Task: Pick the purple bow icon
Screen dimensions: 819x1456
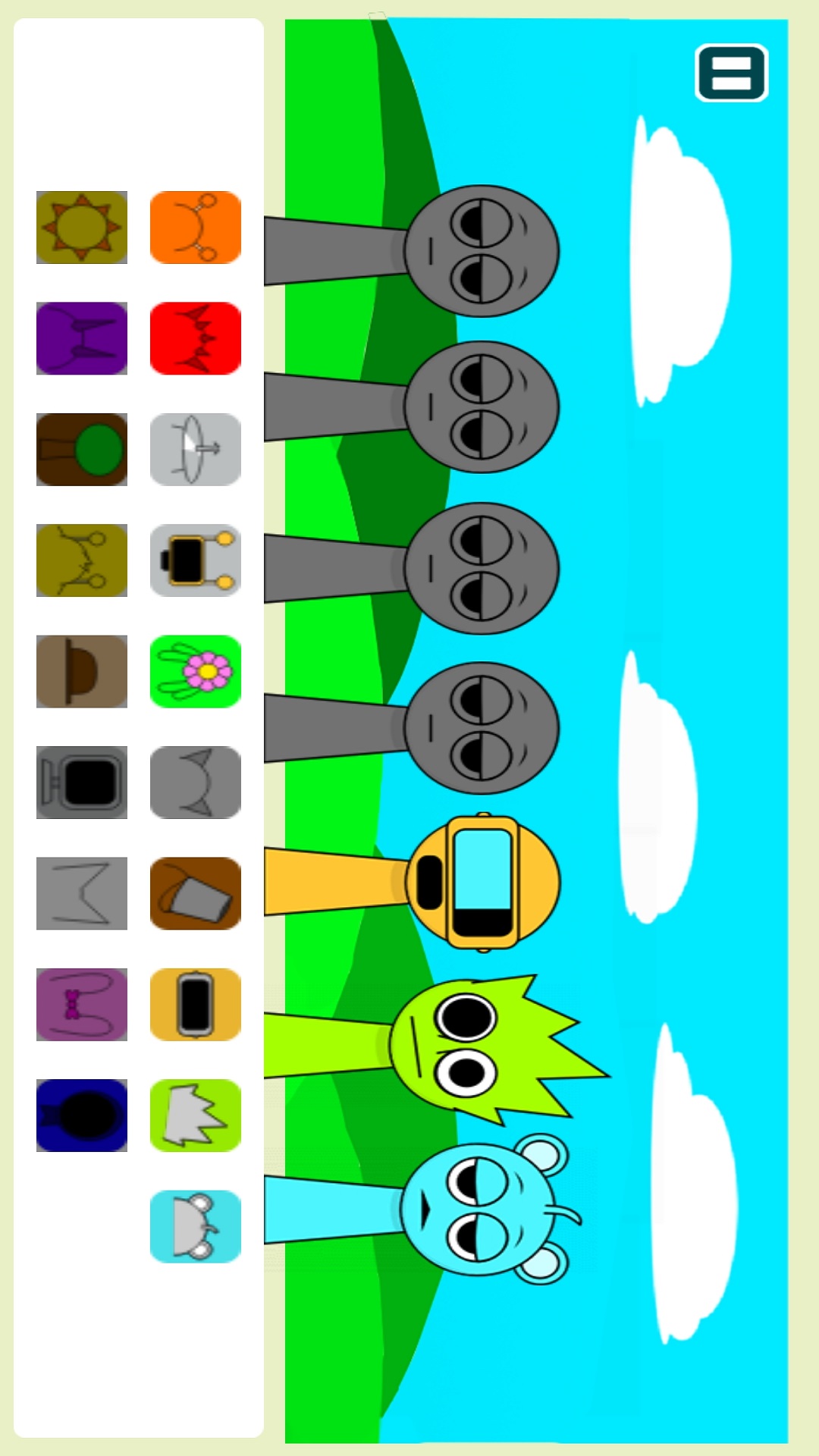Action: 82,1005
